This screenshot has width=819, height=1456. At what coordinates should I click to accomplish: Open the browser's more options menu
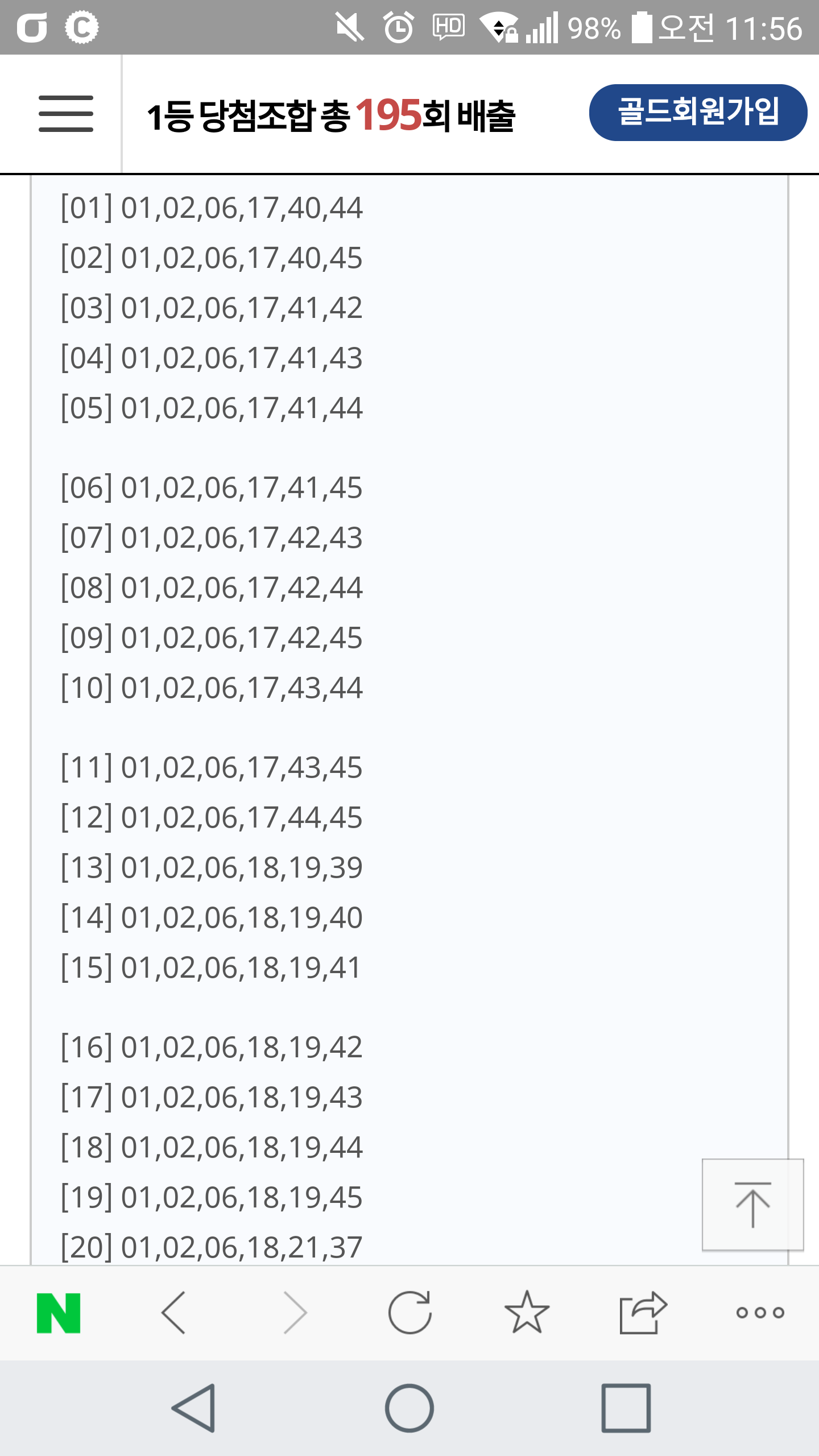(760, 1313)
